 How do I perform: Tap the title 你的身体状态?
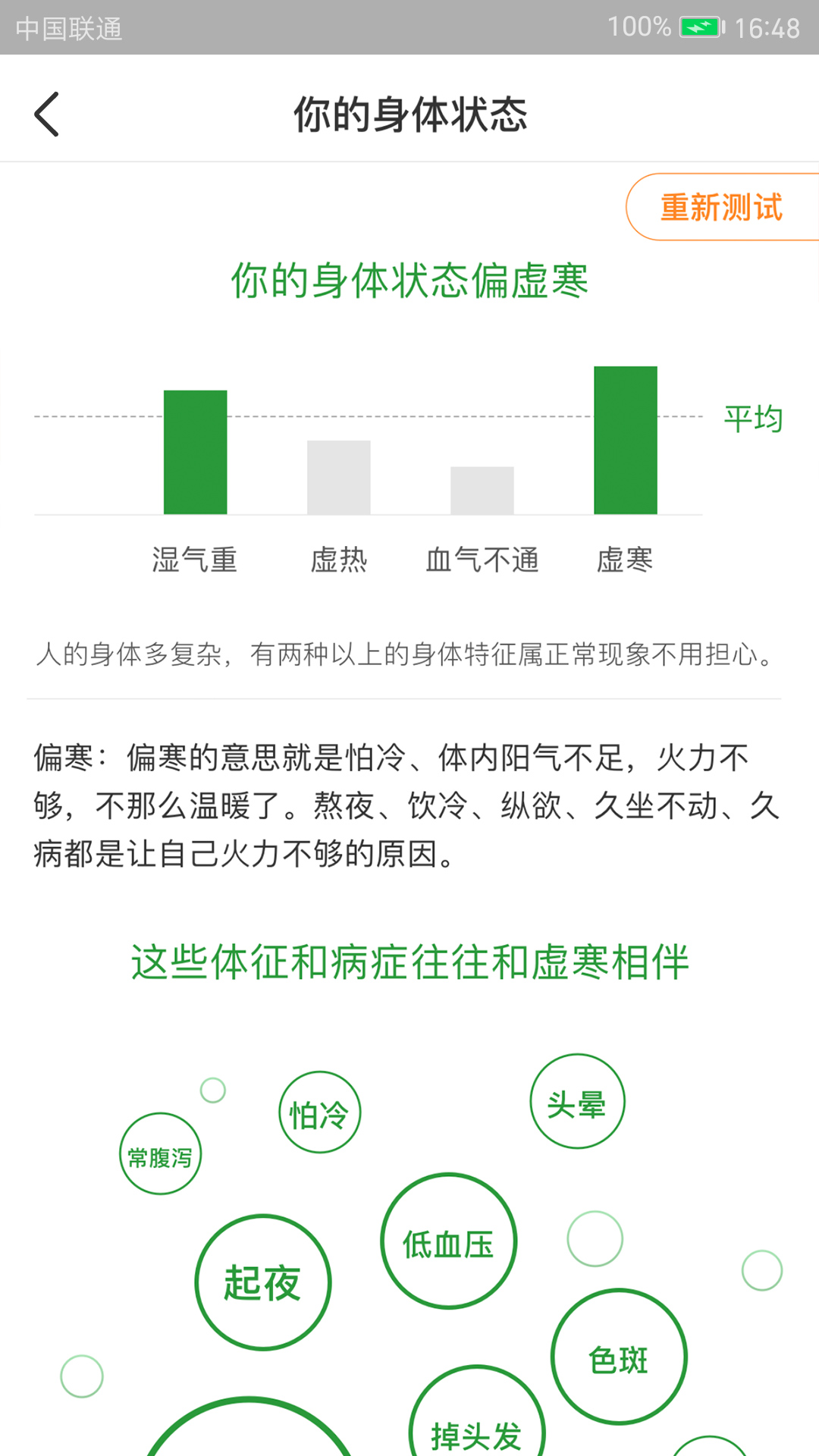click(409, 115)
